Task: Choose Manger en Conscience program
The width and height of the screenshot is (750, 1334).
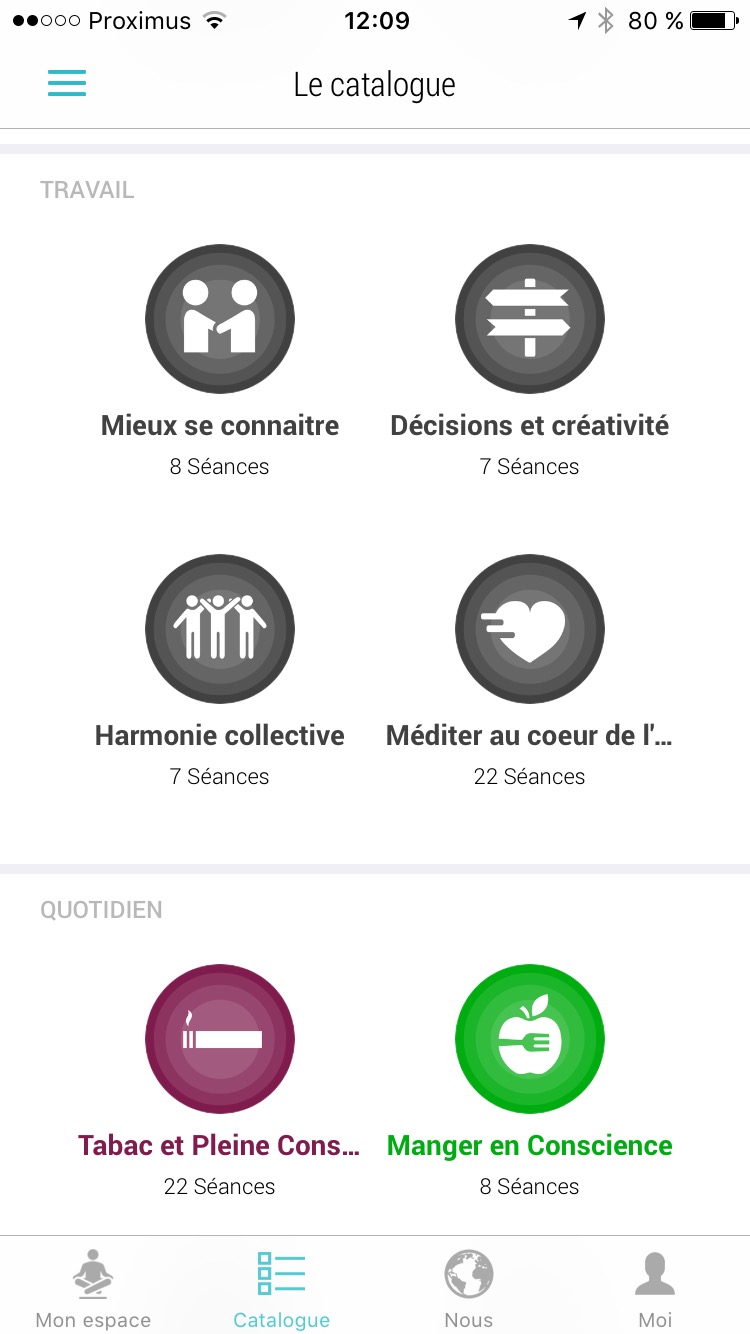Action: [x=530, y=1039]
